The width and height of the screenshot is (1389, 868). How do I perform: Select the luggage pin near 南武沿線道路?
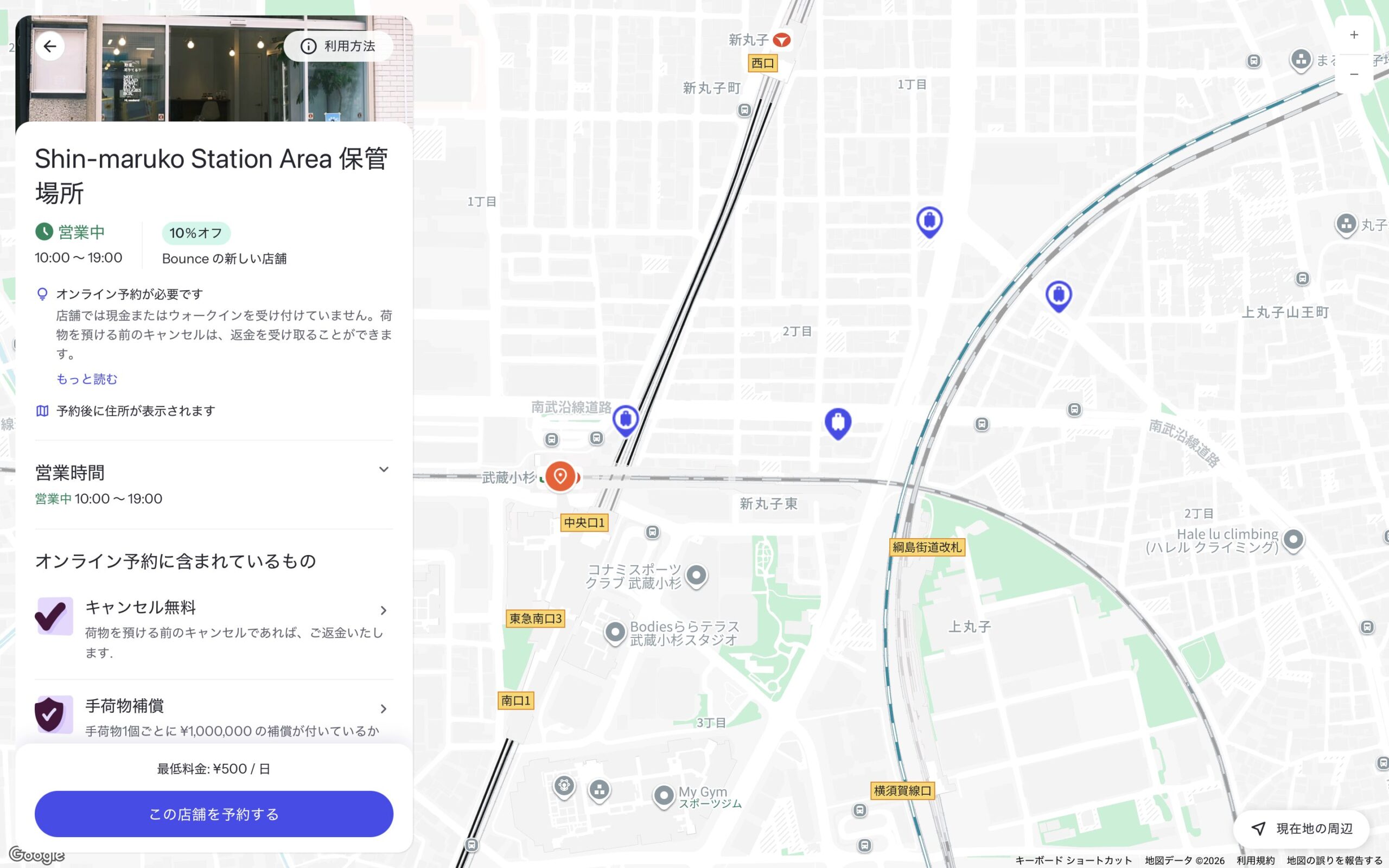(625, 419)
